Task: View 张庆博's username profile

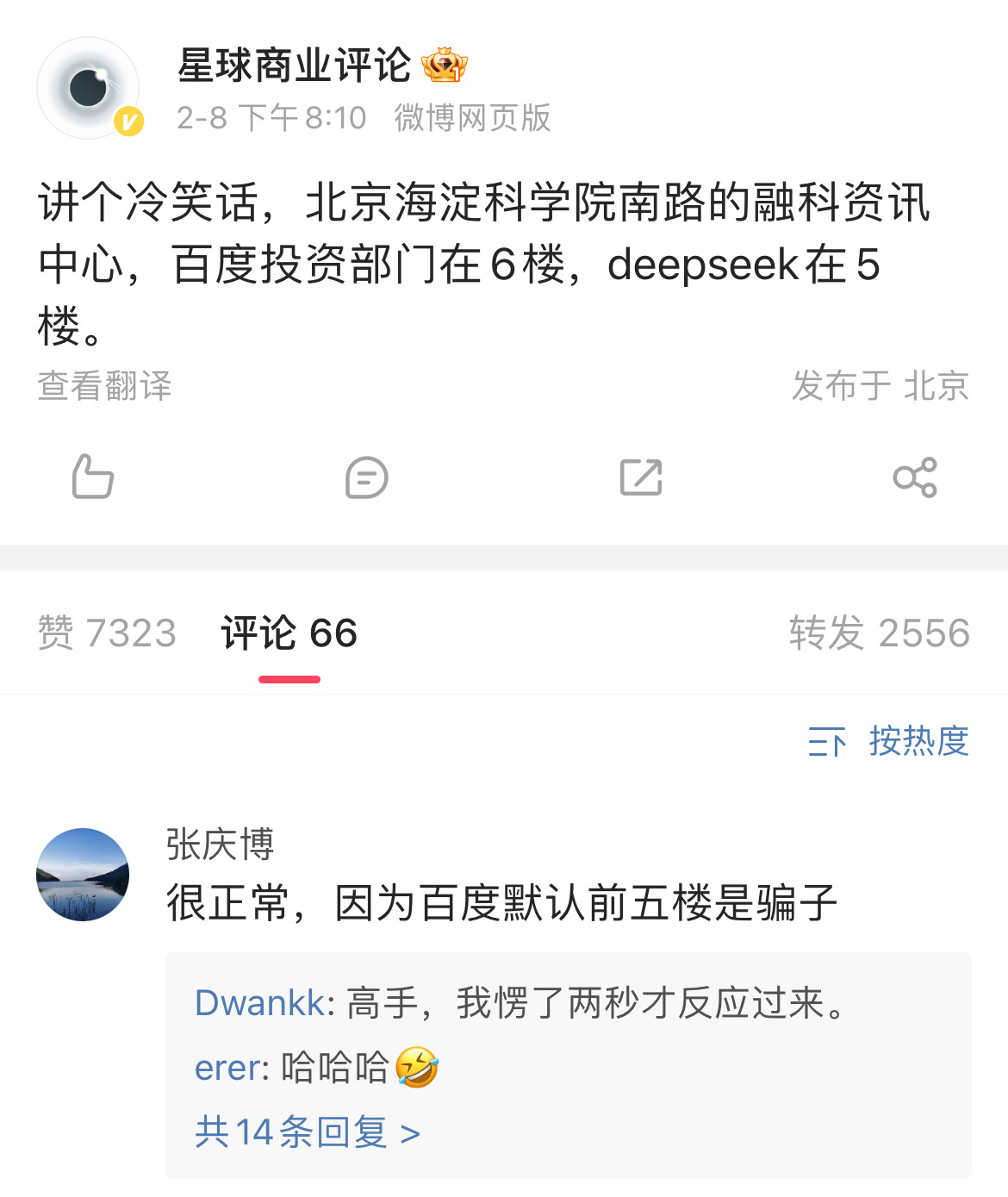Action: pos(220,845)
